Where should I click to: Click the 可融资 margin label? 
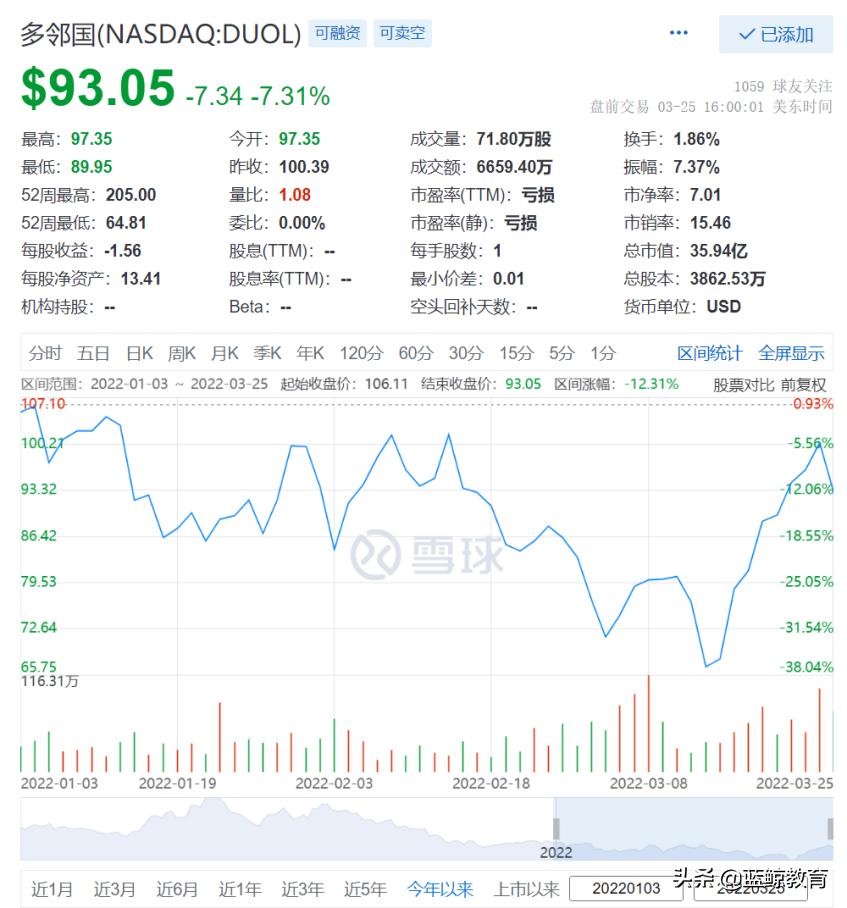(337, 33)
